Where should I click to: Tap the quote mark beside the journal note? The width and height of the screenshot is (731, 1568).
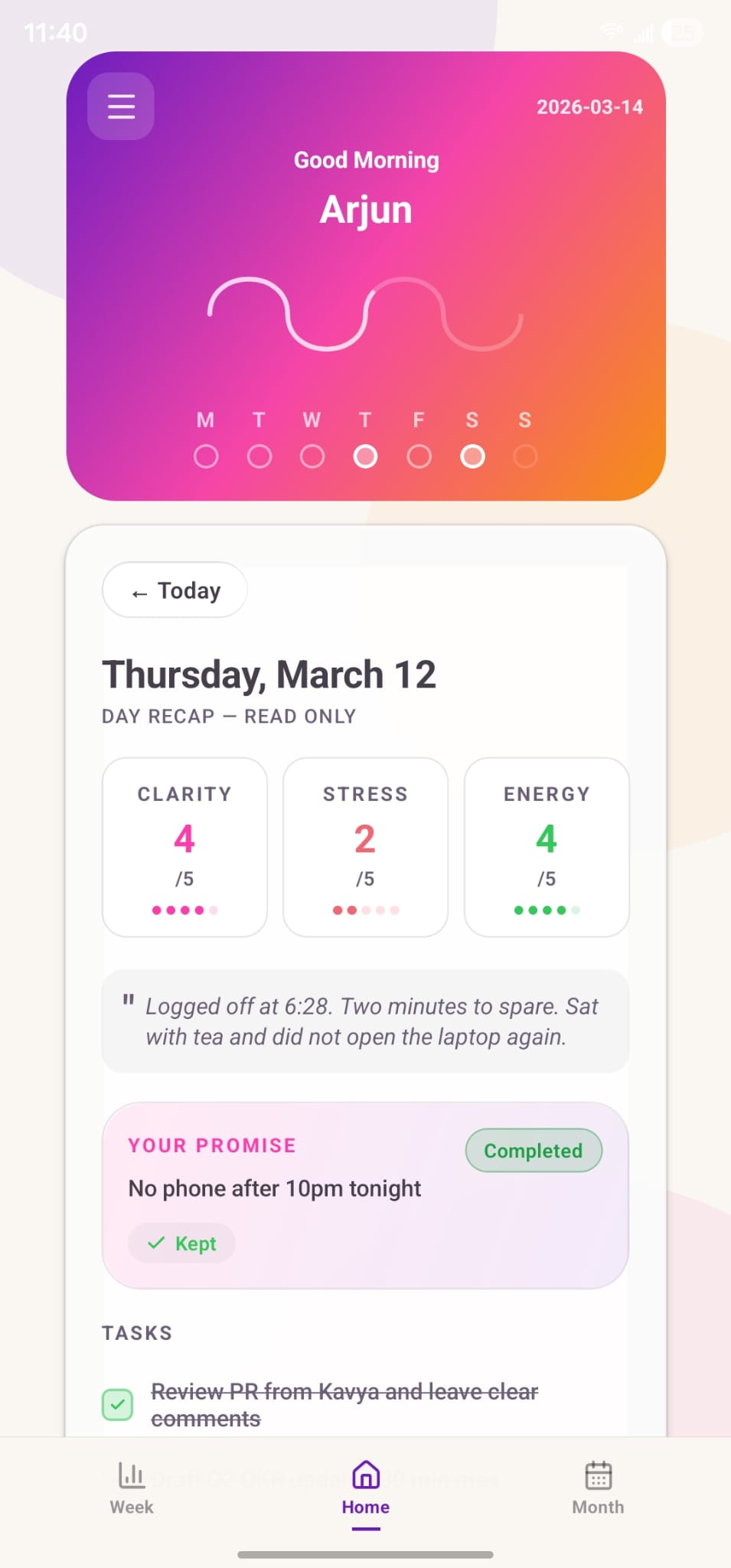(129, 1003)
